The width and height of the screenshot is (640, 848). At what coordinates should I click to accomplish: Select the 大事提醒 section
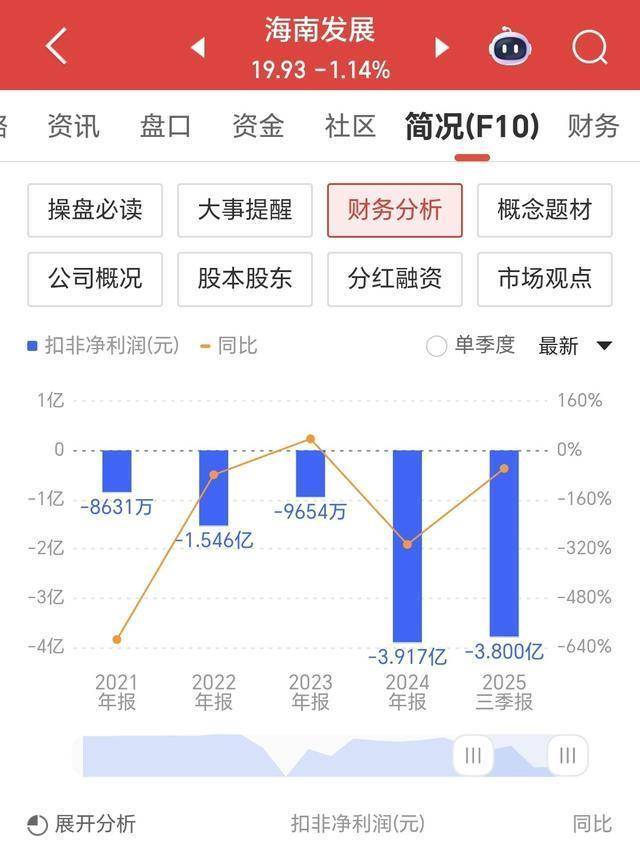pyautogui.click(x=245, y=210)
